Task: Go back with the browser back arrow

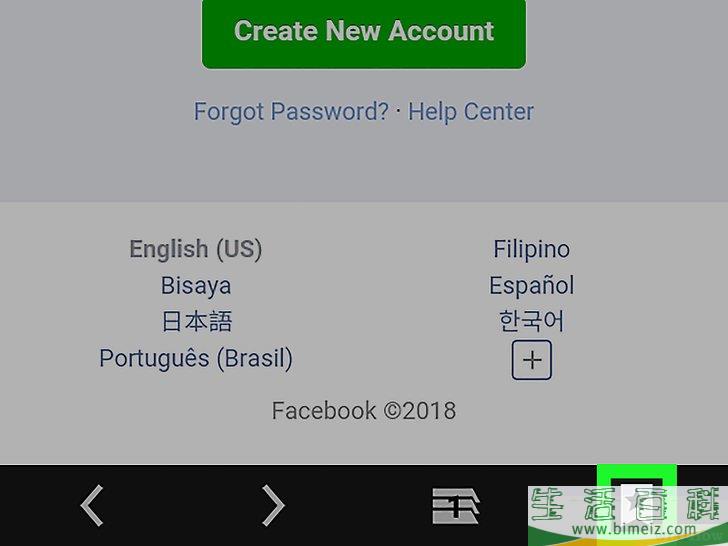Action: (92, 505)
